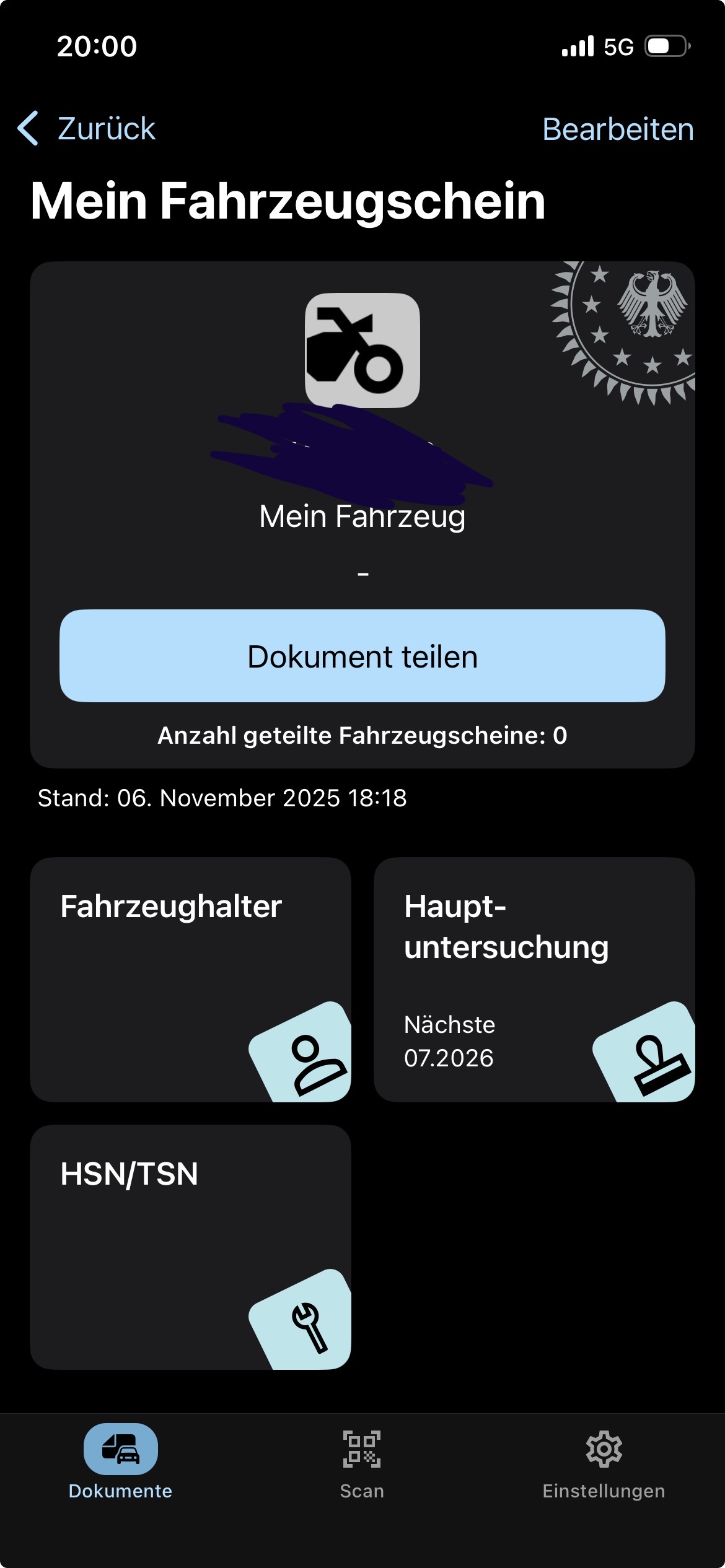The width and height of the screenshot is (725, 1568).
Task: Tap Bearbeiten to edit the document
Action: click(x=618, y=129)
